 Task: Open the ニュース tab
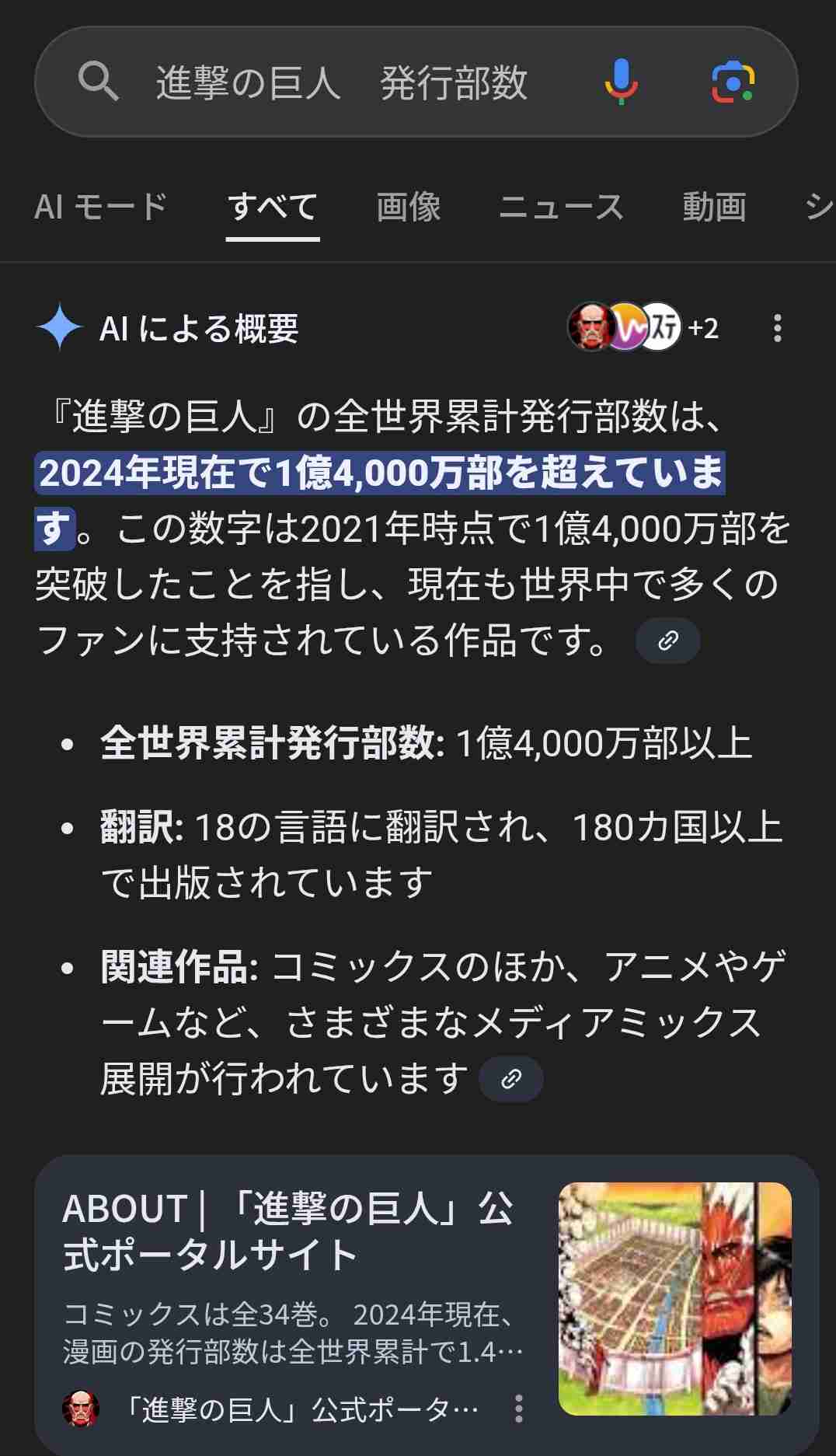click(x=563, y=207)
